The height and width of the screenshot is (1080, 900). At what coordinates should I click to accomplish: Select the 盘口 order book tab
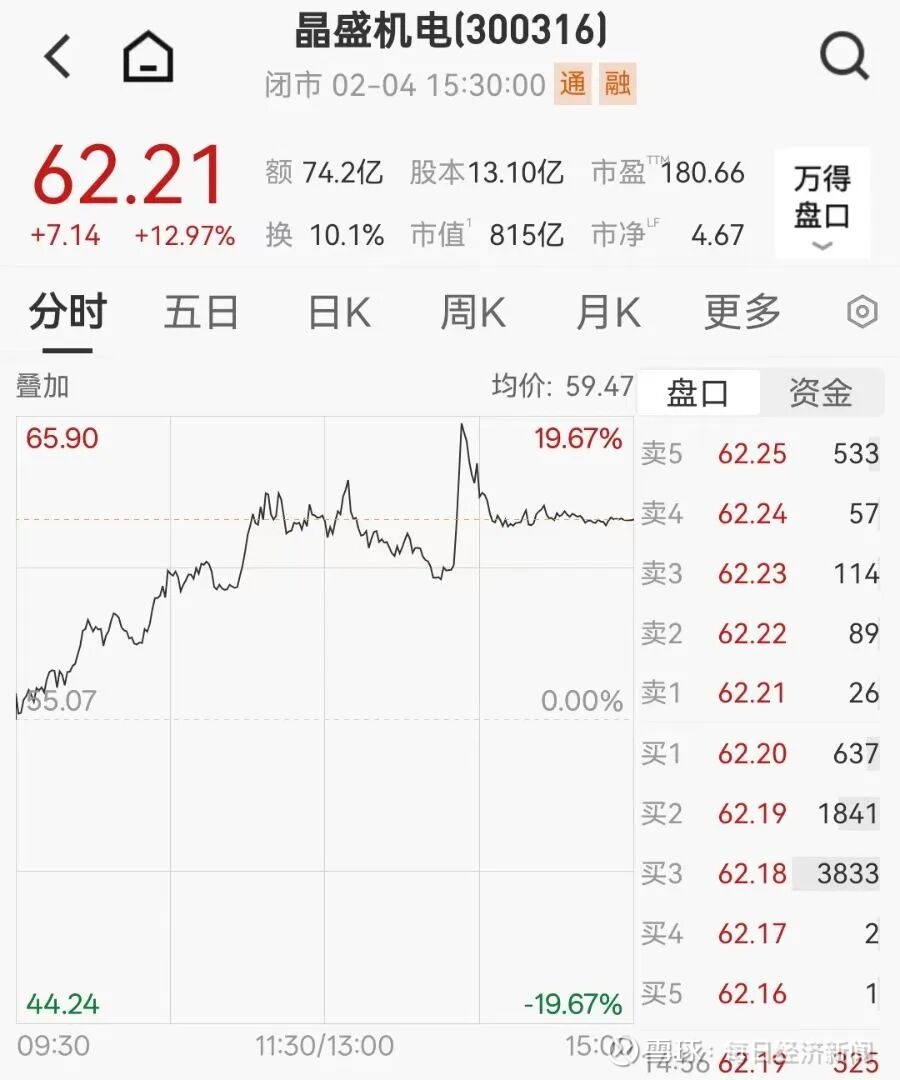698,393
